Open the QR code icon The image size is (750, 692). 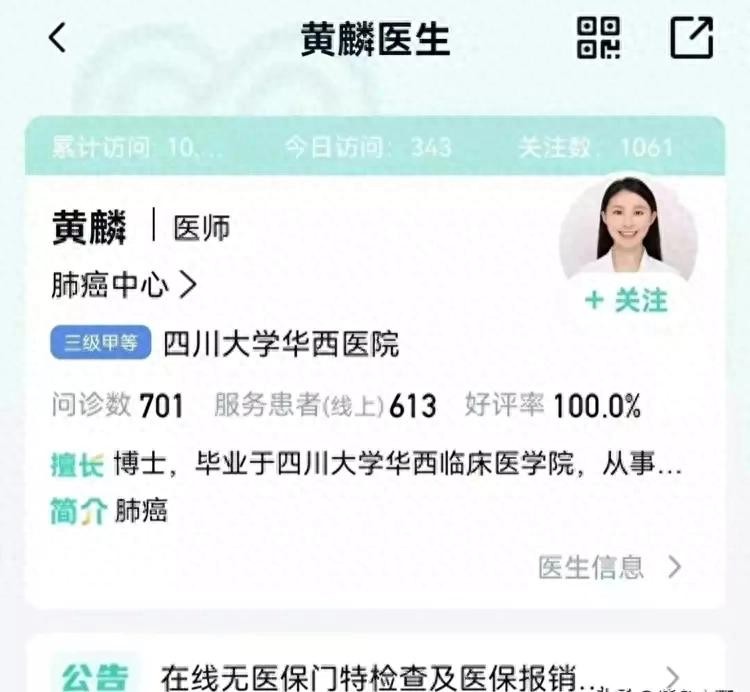599,38
